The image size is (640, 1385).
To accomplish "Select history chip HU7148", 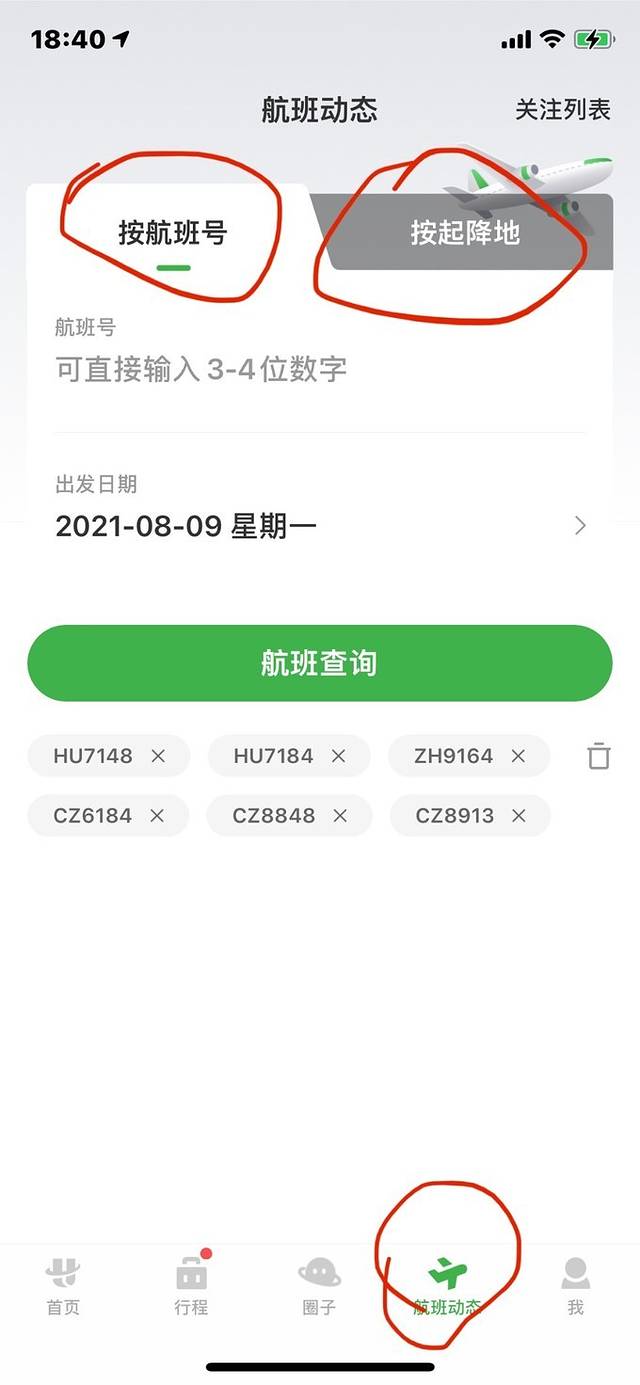I will tap(93, 756).
